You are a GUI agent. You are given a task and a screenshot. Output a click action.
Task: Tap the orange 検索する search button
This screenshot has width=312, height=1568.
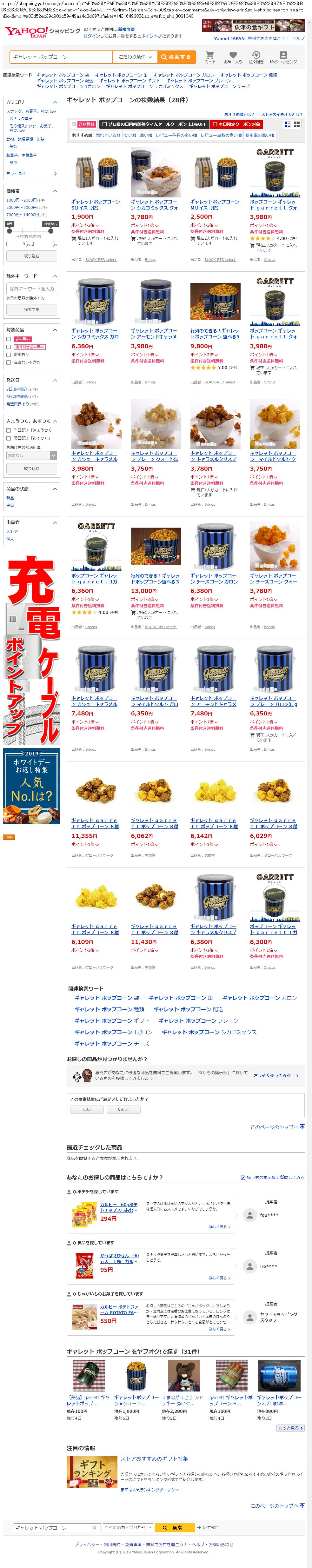[176, 56]
